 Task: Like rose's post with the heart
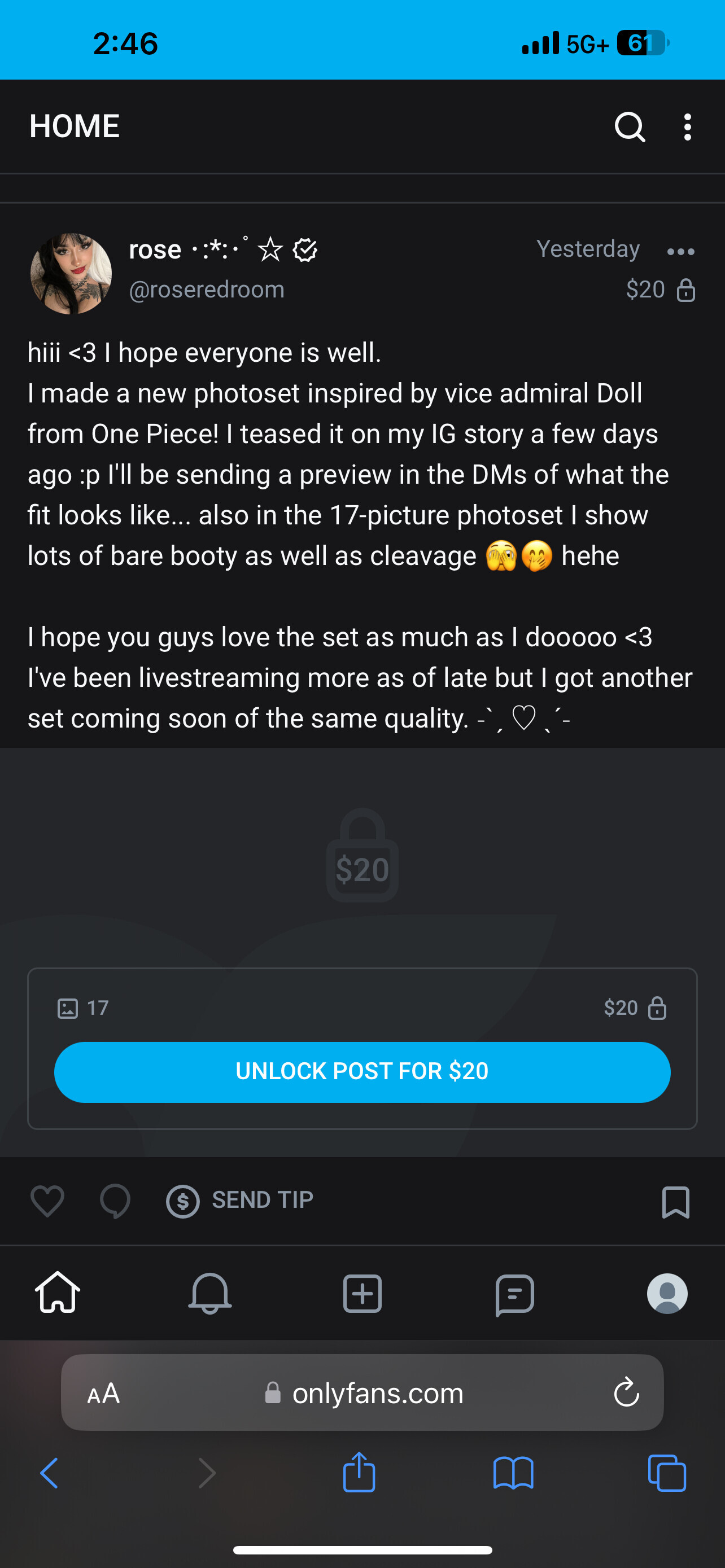[x=47, y=1202]
